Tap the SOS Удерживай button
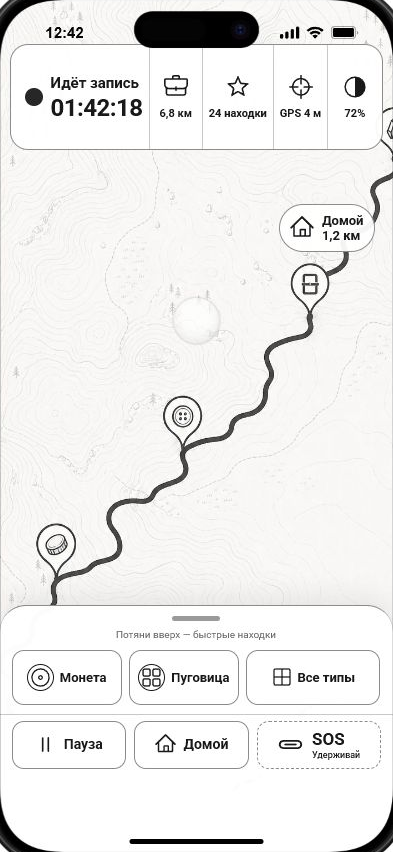The image size is (393, 852). coord(319,744)
